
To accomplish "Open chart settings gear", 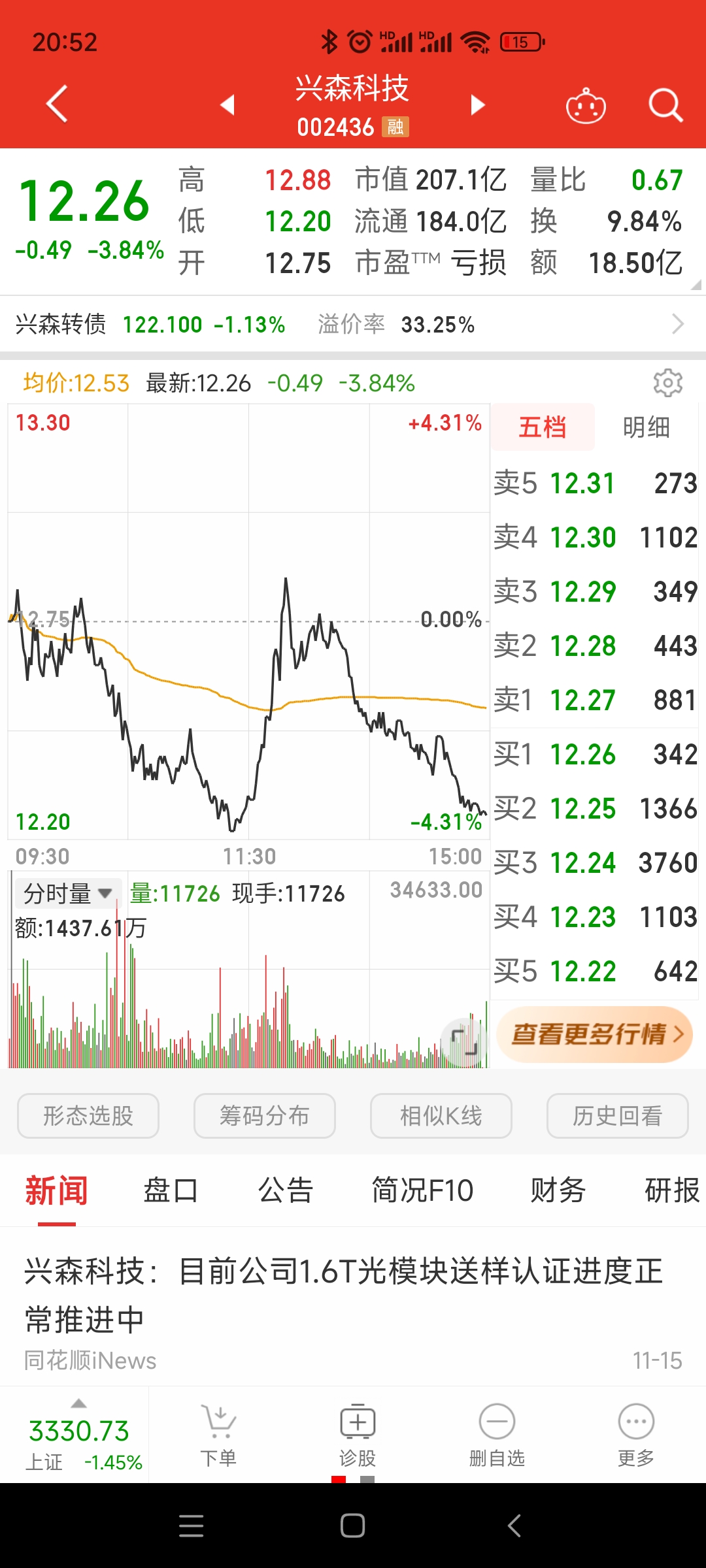I will (668, 384).
